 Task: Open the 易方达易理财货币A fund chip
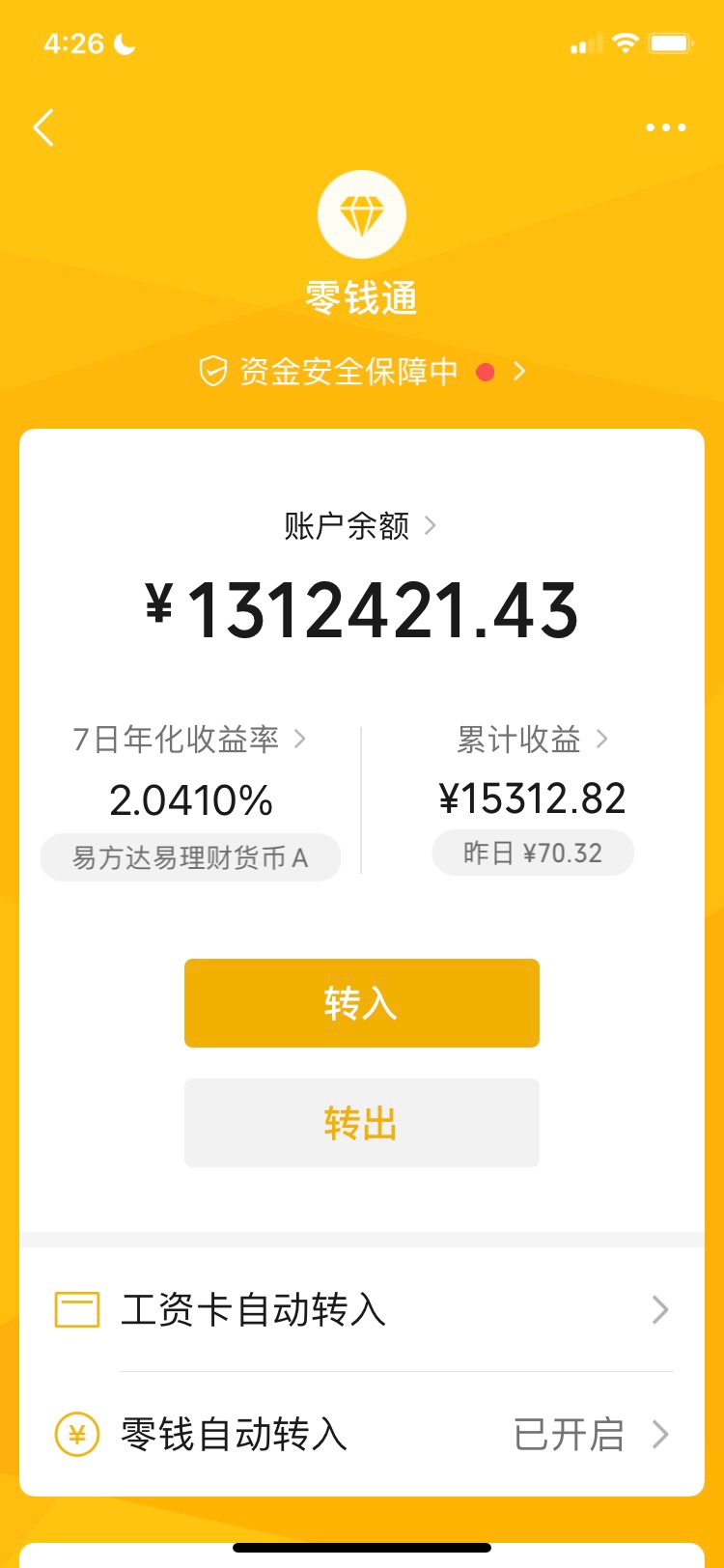tap(190, 857)
